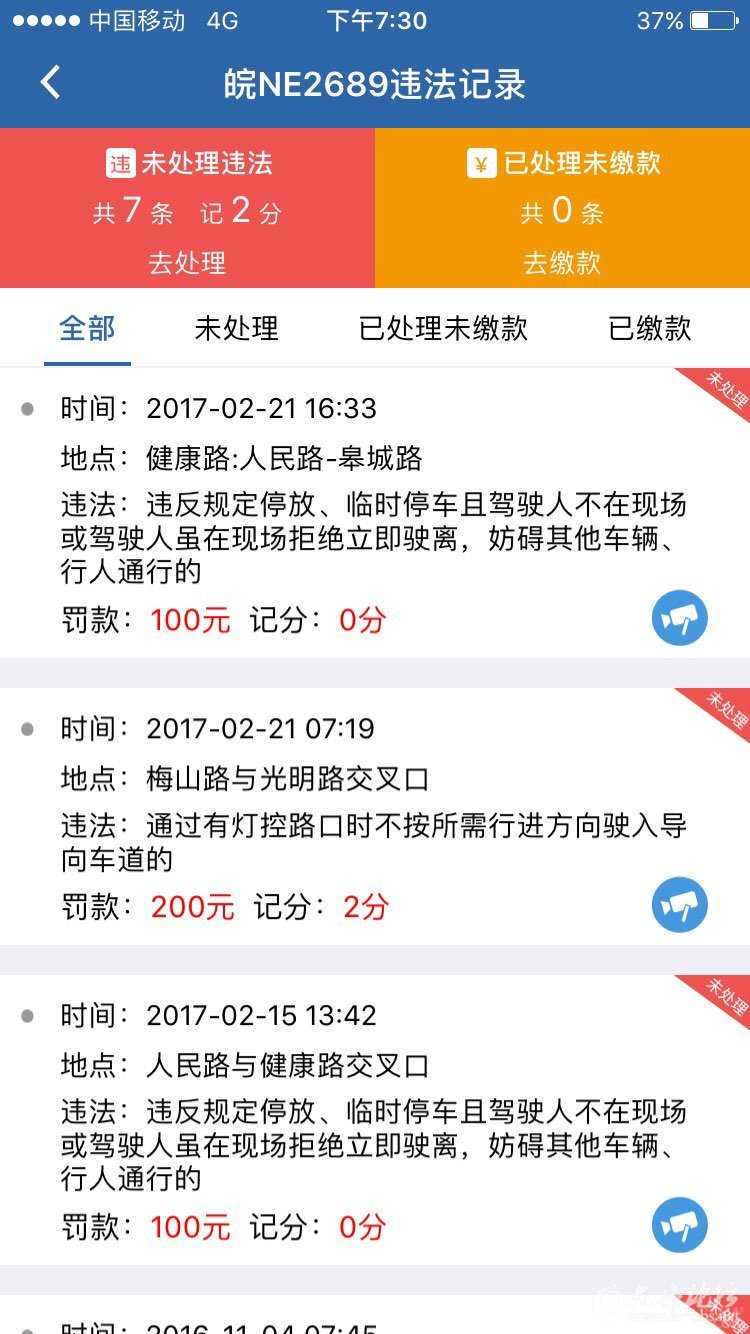Switch to the 全部 tab

(x=87, y=328)
